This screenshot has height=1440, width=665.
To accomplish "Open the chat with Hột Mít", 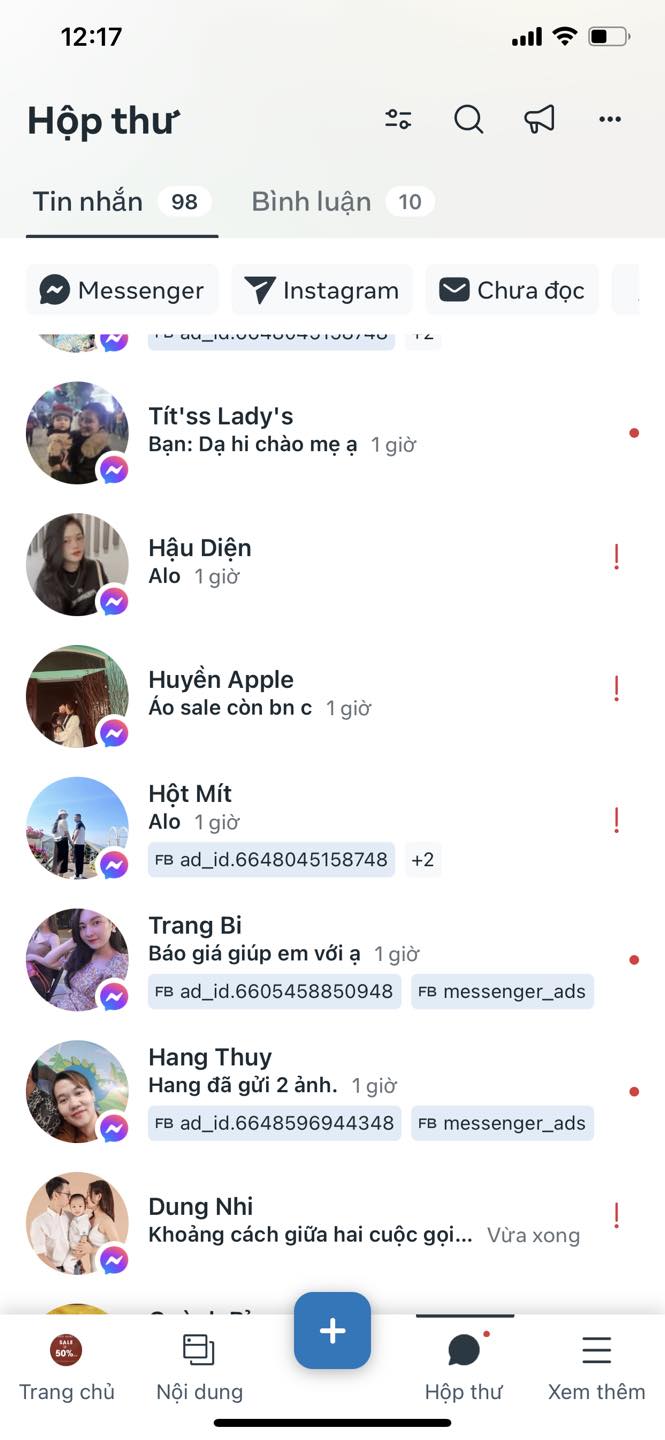I will [x=332, y=827].
